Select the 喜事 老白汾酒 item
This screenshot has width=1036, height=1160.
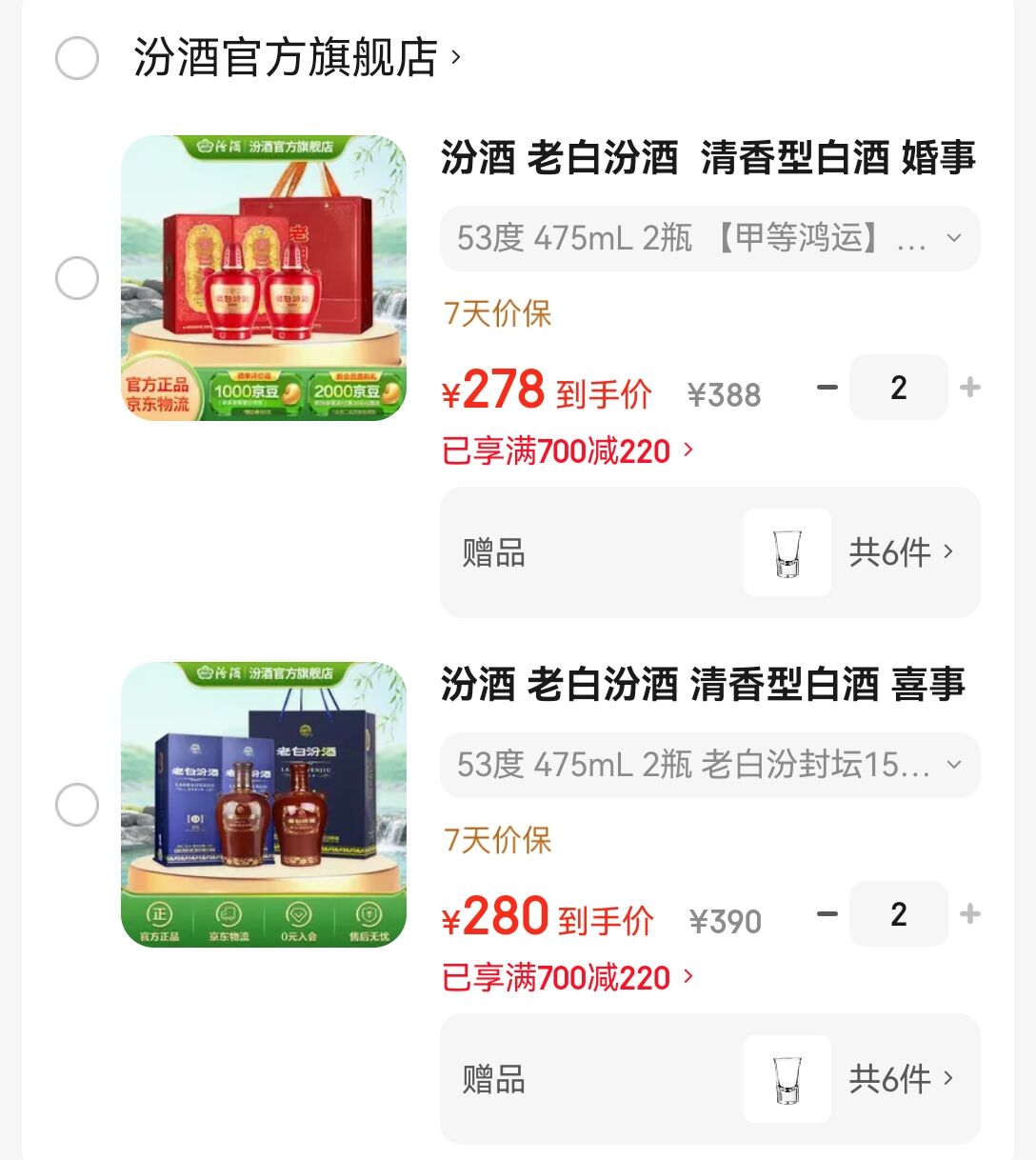click(x=77, y=805)
